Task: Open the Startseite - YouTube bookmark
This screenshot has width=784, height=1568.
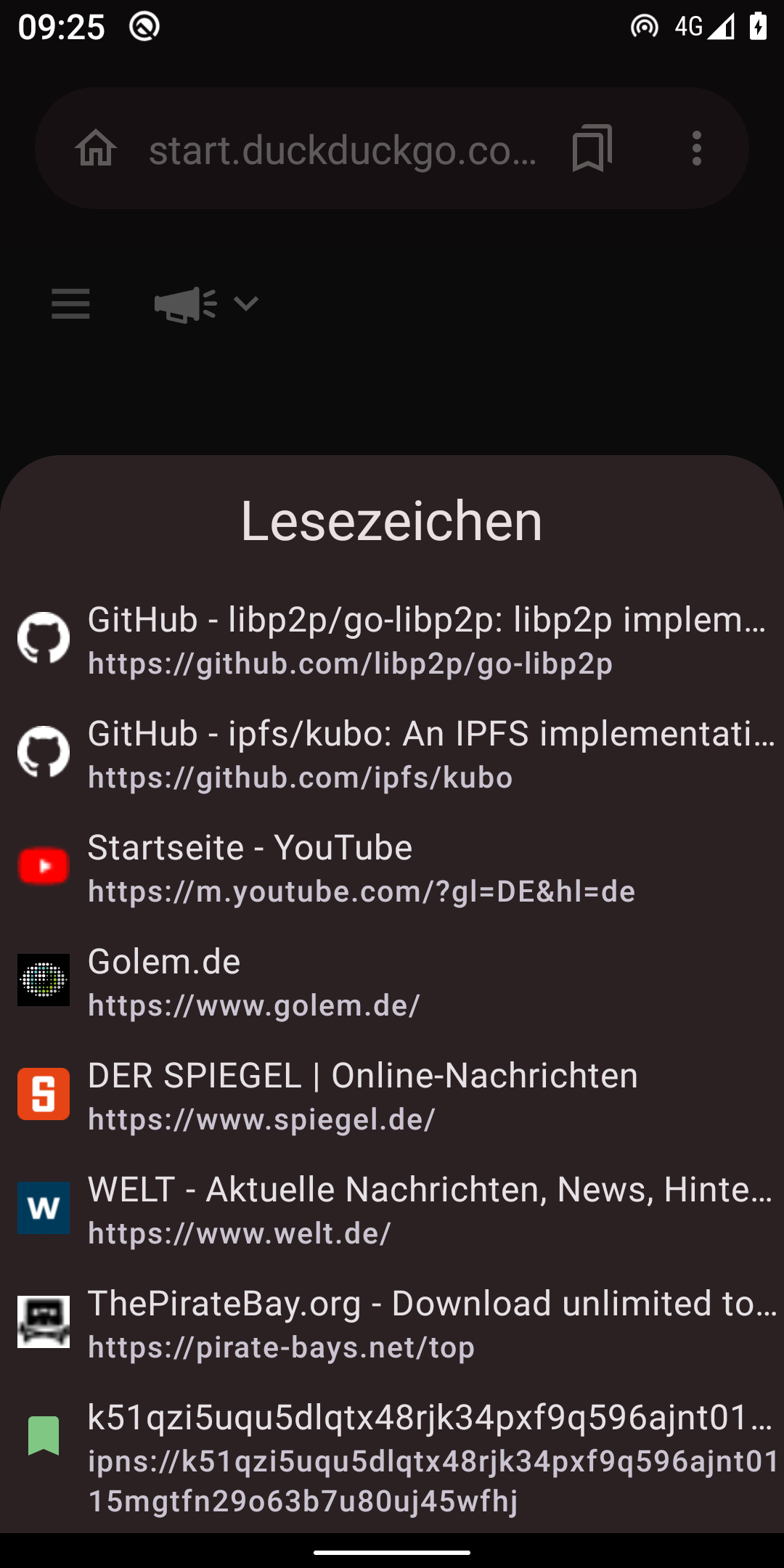Action: click(392, 868)
